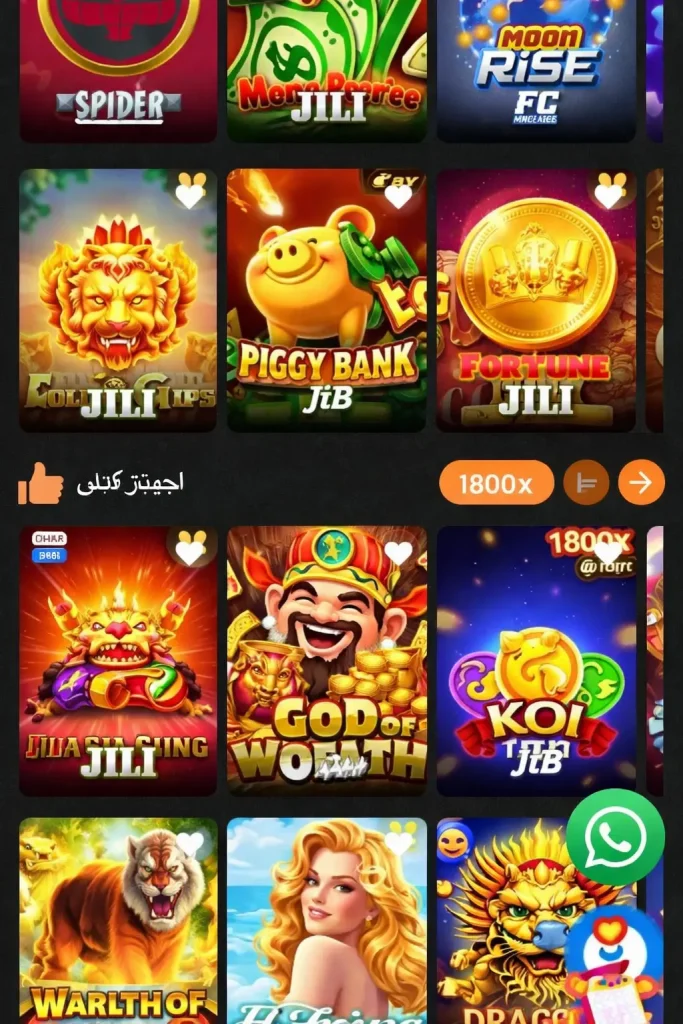
Task: Open the Dragon game tile
Action: (500, 930)
